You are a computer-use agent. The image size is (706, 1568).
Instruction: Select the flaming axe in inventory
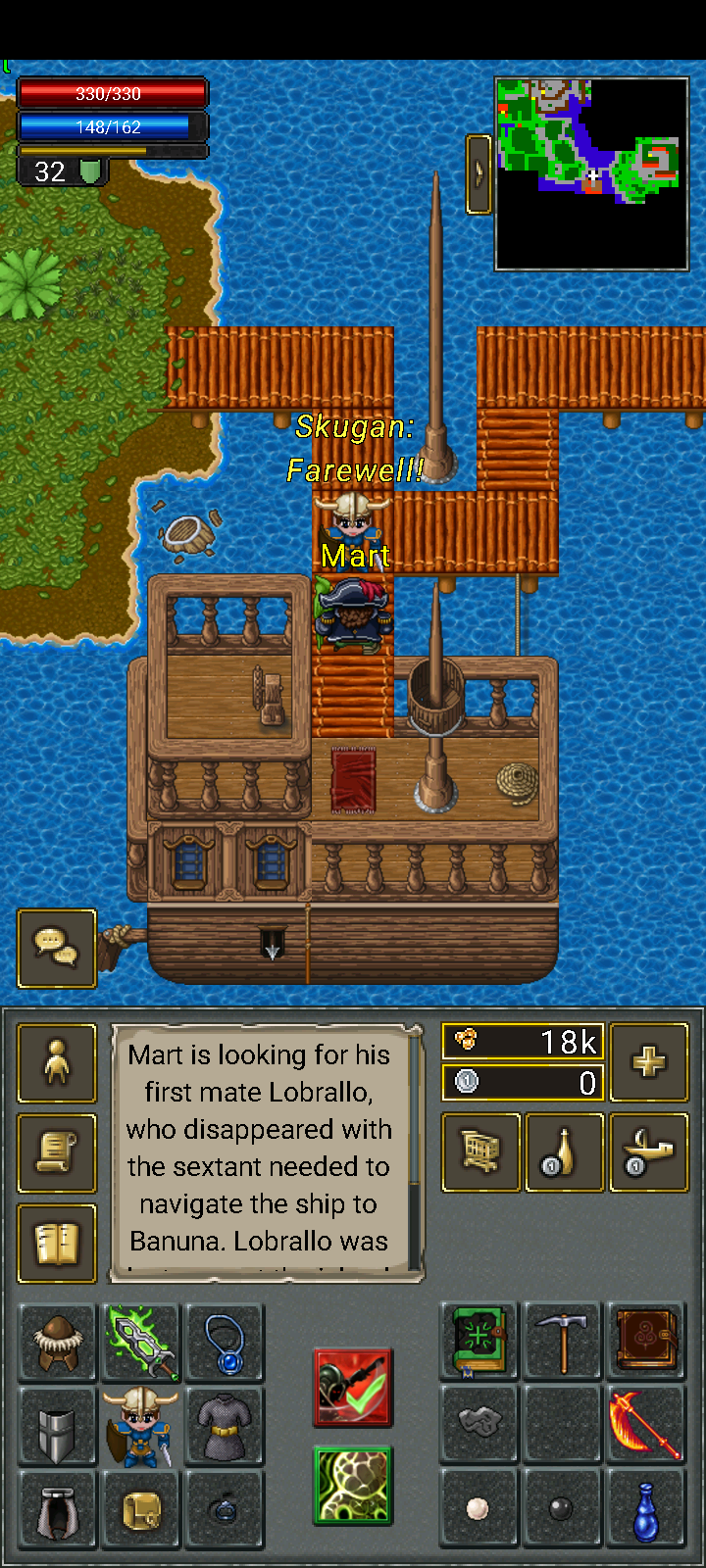click(x=645, y=1425)
